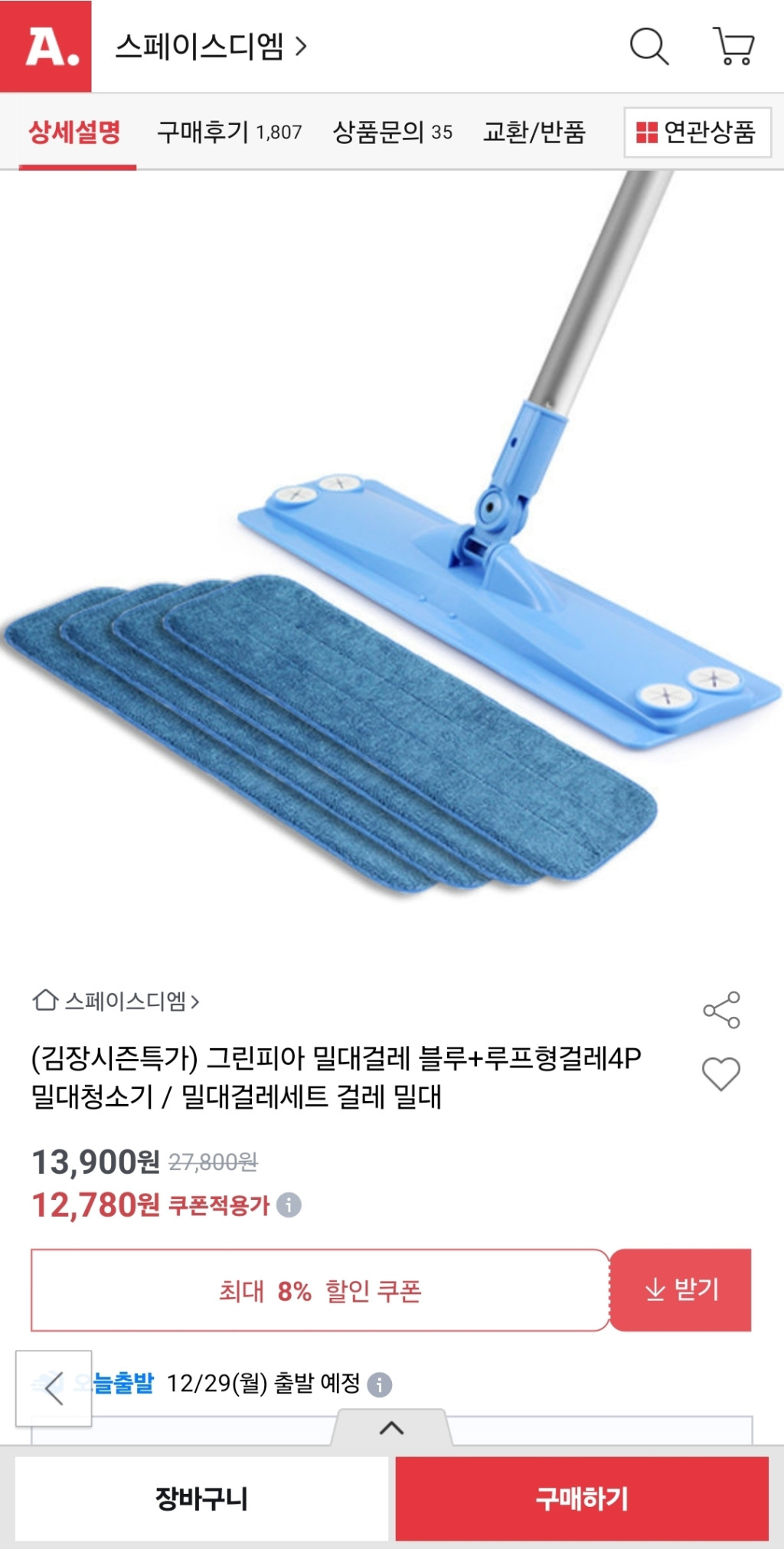Expand the bottom purchase panel
This screenshot has width=784, height=1549.
tap(391, 1428)
